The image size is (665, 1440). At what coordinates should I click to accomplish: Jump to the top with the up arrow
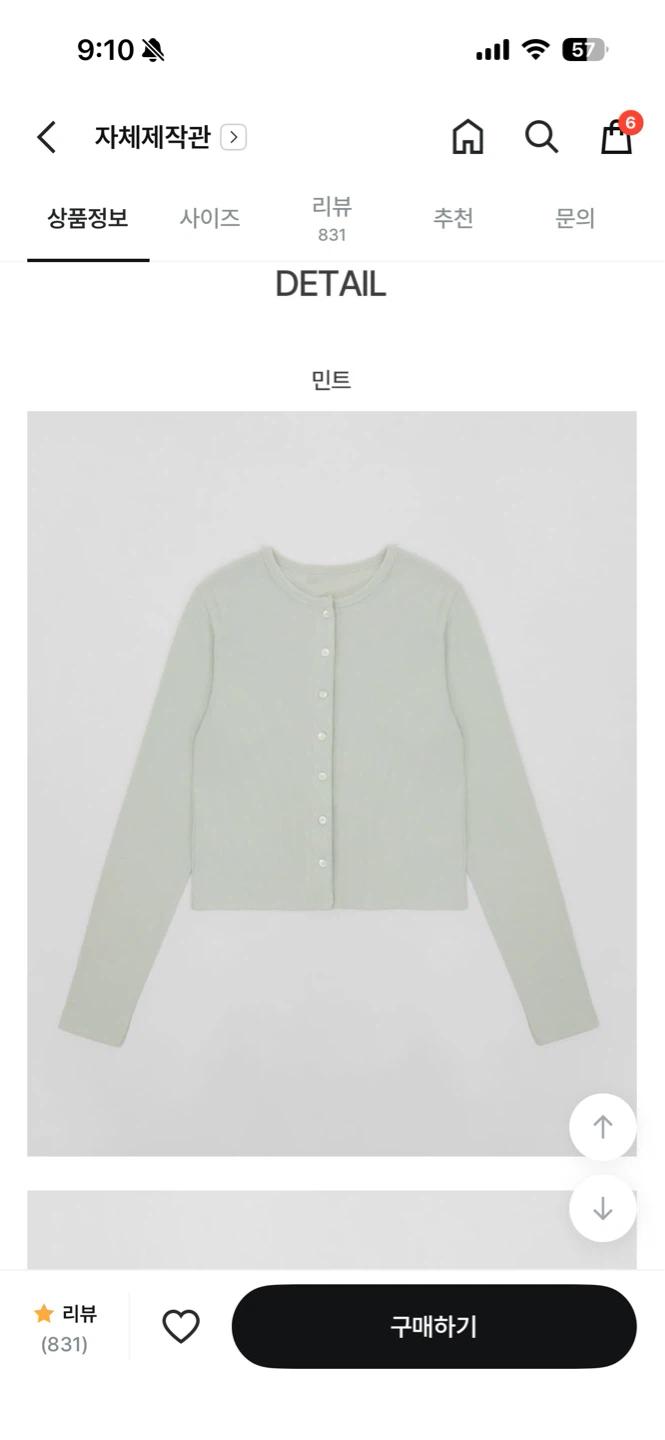[x=603, y=1127]
